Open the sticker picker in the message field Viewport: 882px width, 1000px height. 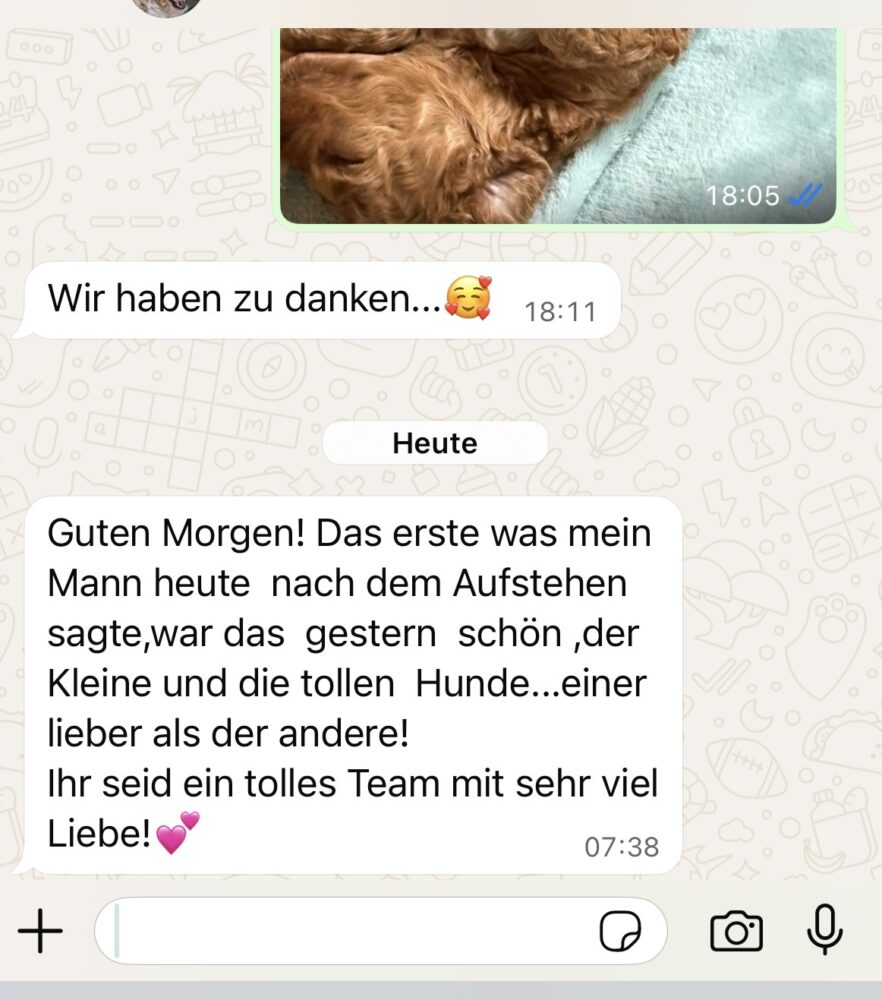pos(620,933)
